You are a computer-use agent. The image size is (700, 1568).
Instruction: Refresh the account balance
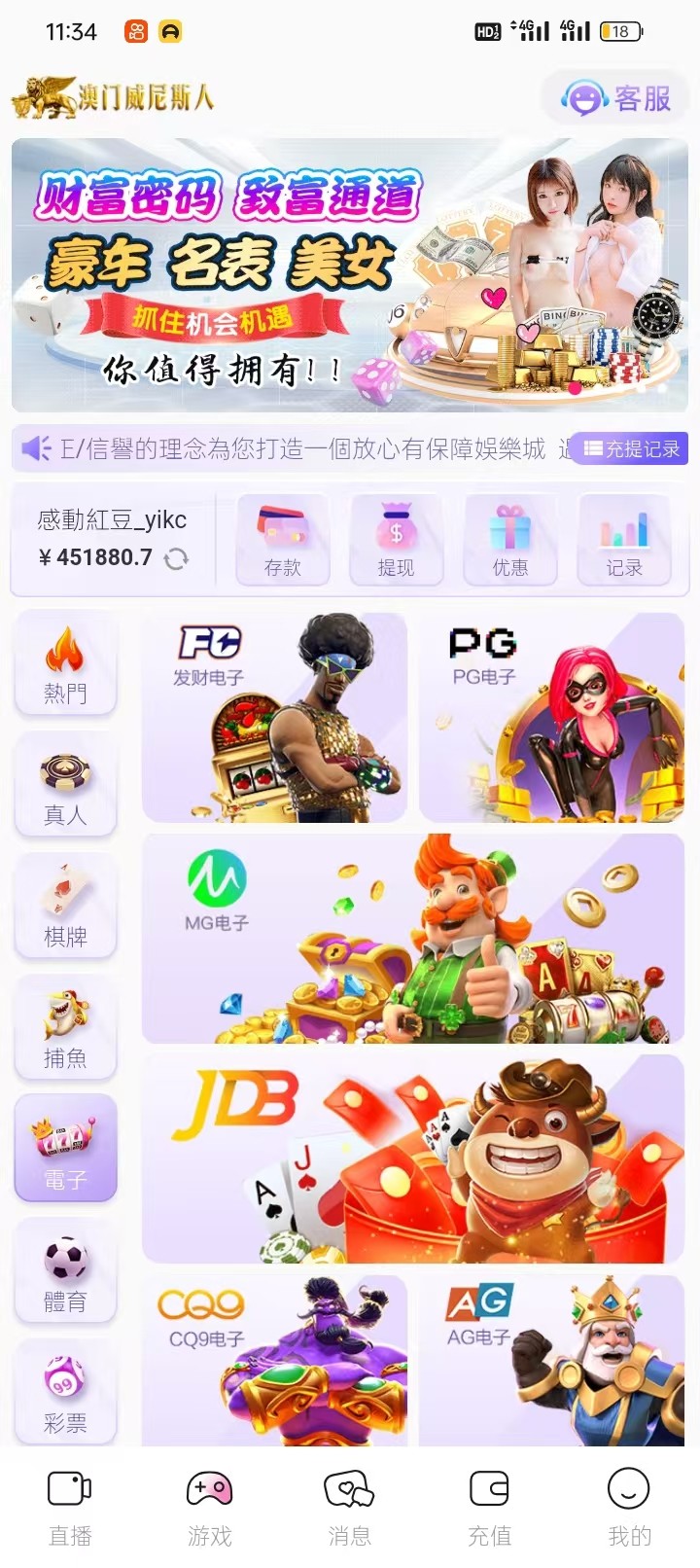pos(176,558)
